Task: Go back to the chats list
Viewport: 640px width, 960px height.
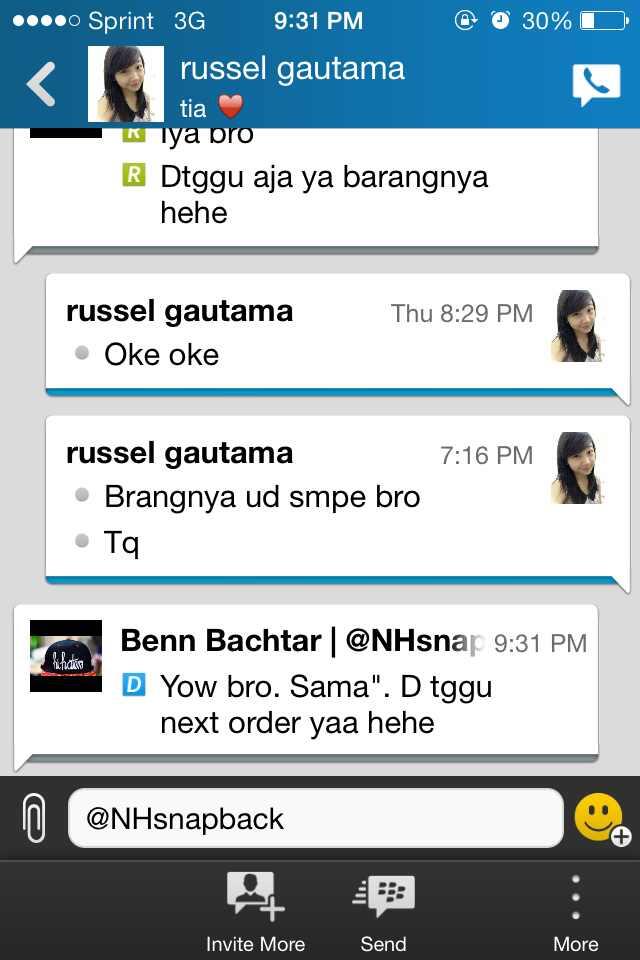Action: (41, 84)
